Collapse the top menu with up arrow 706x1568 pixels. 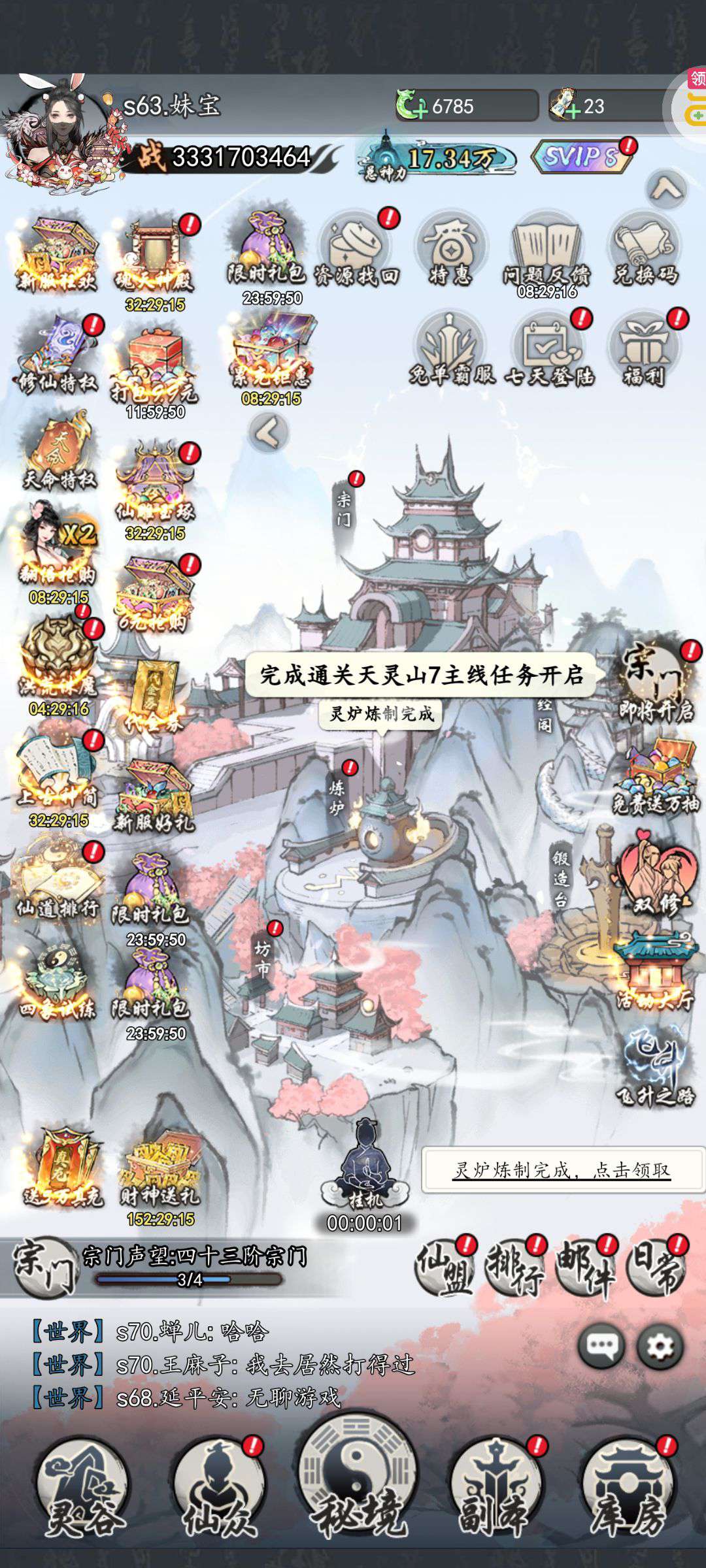point(665,189)
